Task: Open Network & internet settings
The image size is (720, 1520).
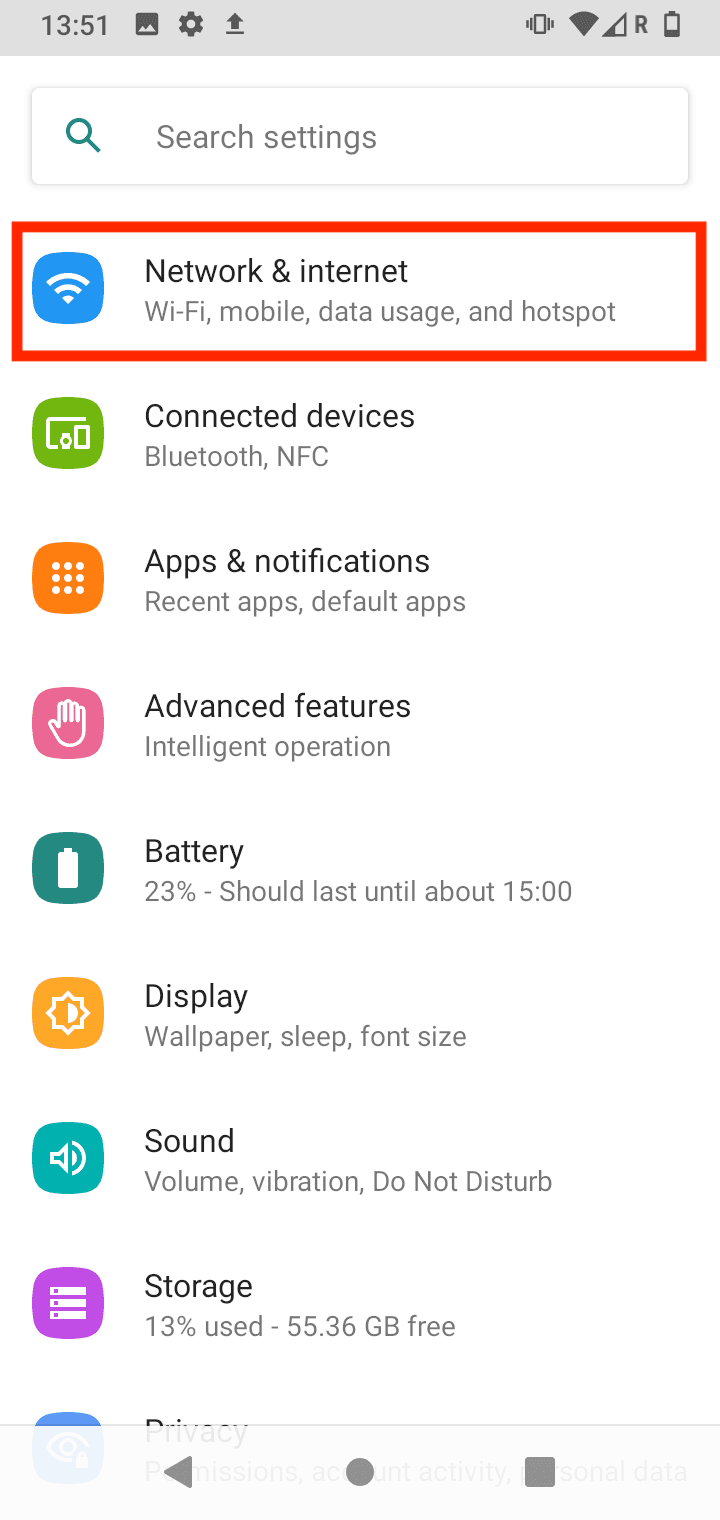Action: [x=360, y=288]
